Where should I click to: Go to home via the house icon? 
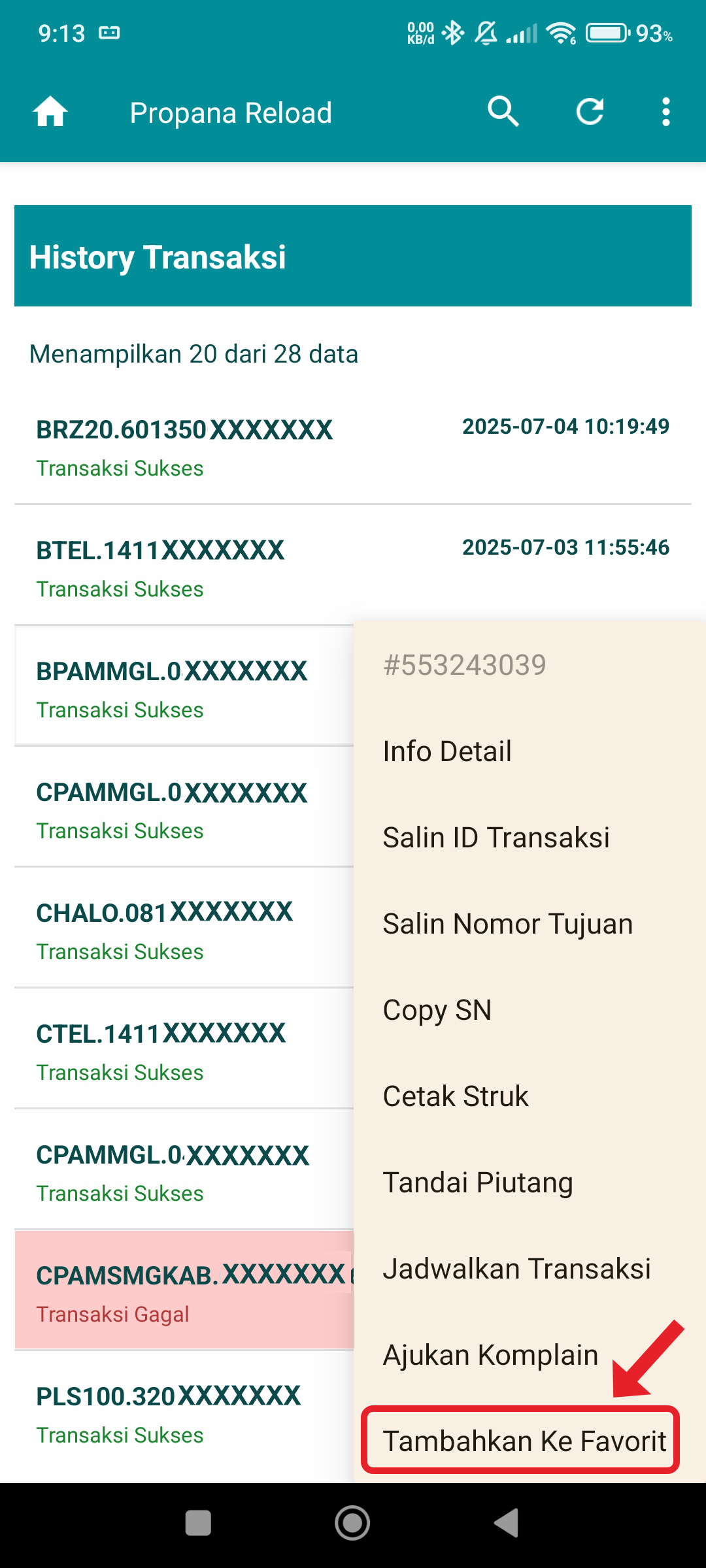[50, 112]
